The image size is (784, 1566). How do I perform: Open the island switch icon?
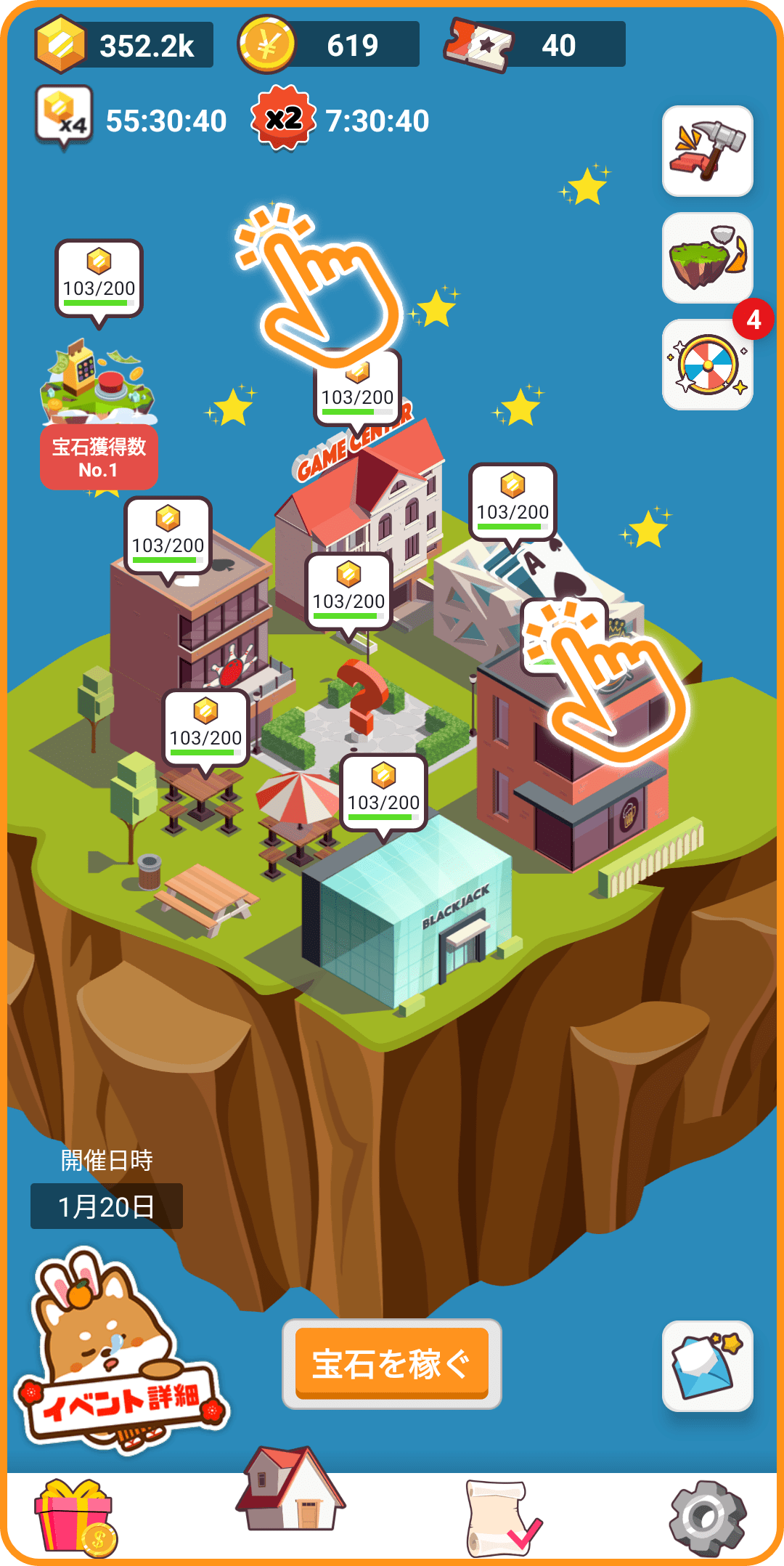click(708, 258)
